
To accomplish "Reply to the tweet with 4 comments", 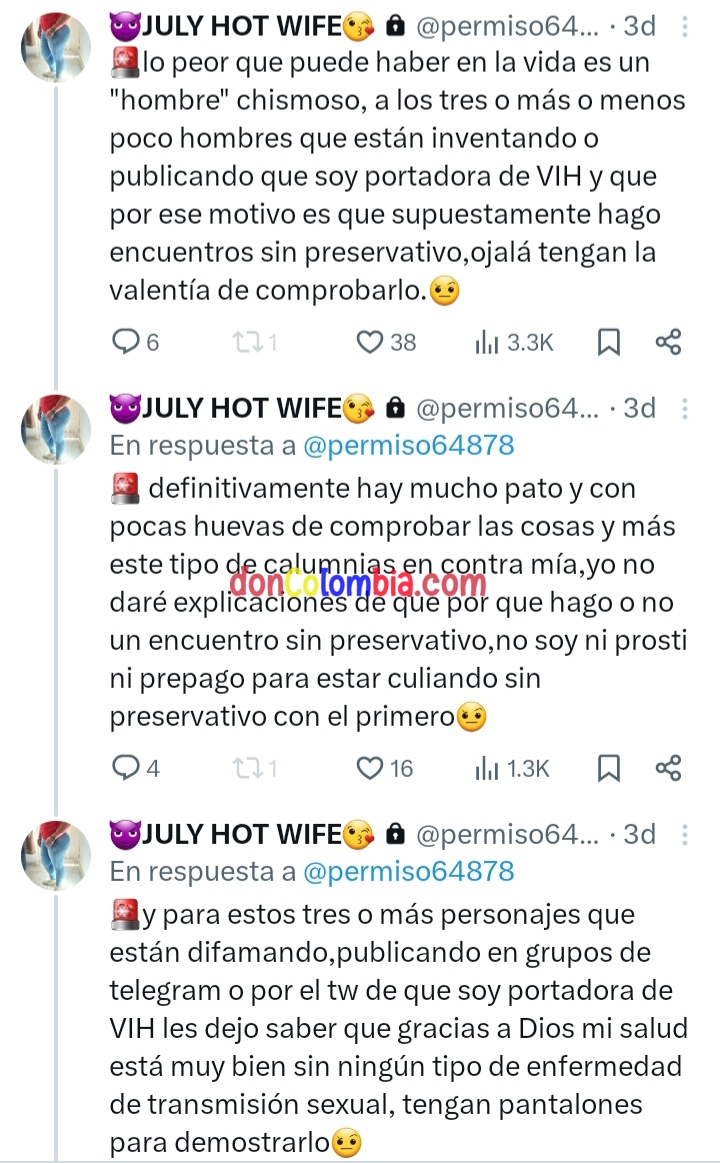I will point(126,768).
